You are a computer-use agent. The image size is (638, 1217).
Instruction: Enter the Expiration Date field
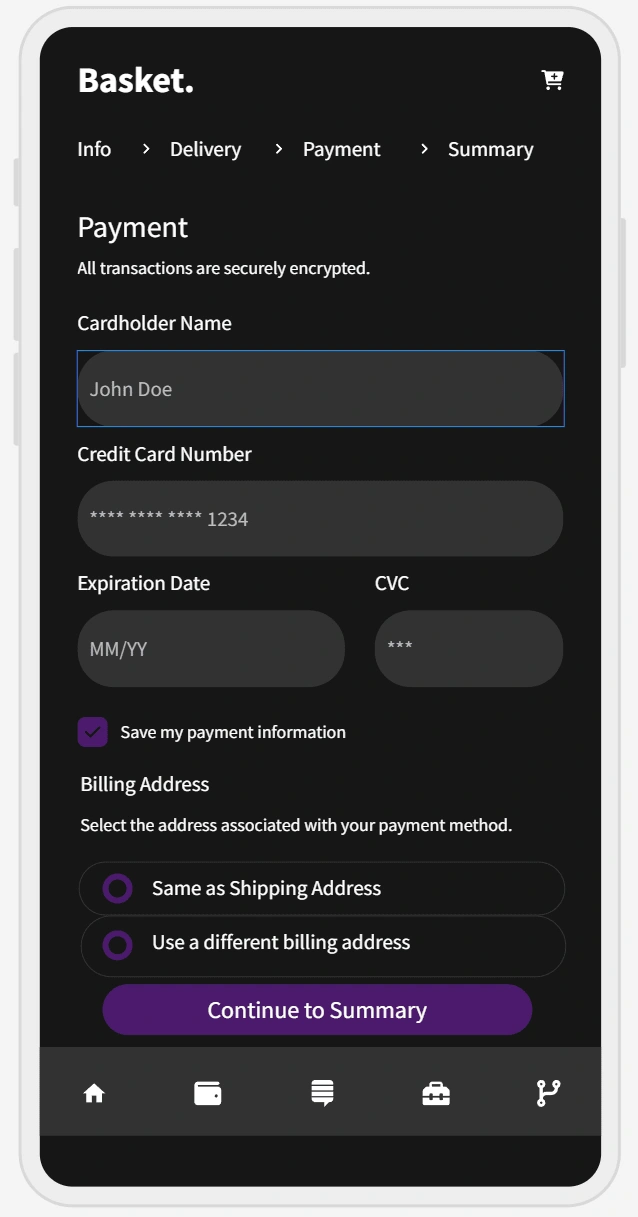[x=211, y=649]
